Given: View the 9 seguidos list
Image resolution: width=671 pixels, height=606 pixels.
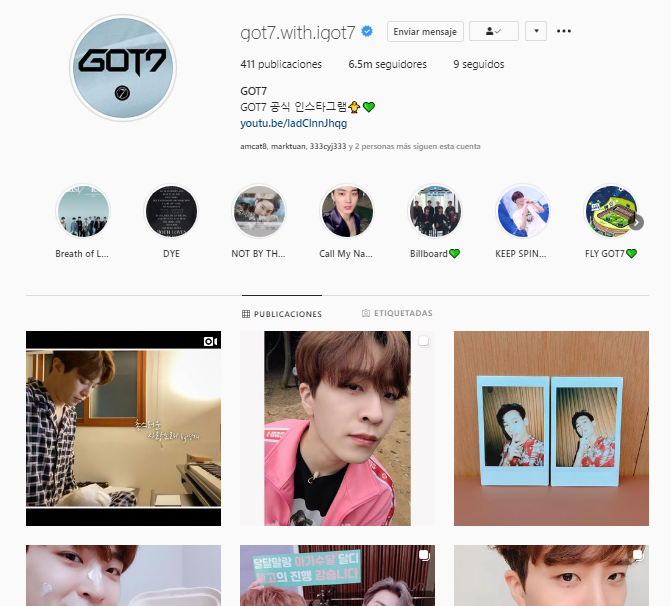Looking at the screenshot, I should [x=478, y=64].
